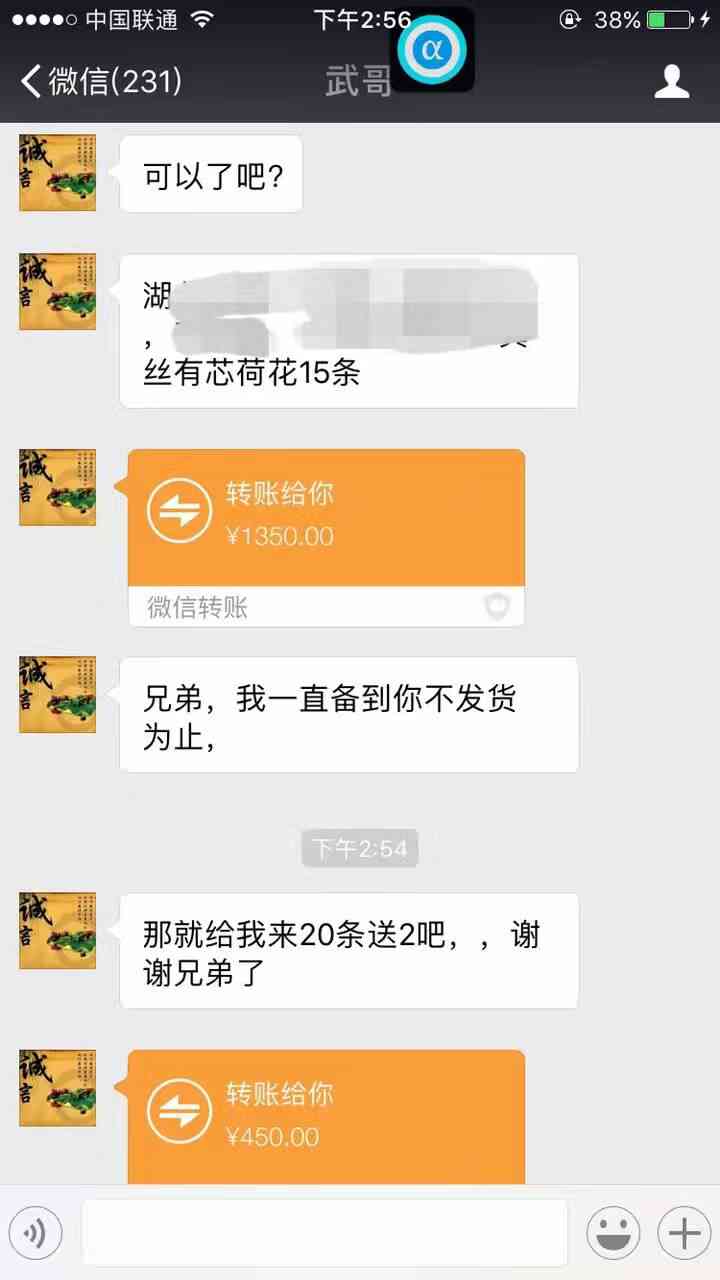The image size is (720, 1280).
Task: Open the contact profile icon
Action: tap(672, 81)
